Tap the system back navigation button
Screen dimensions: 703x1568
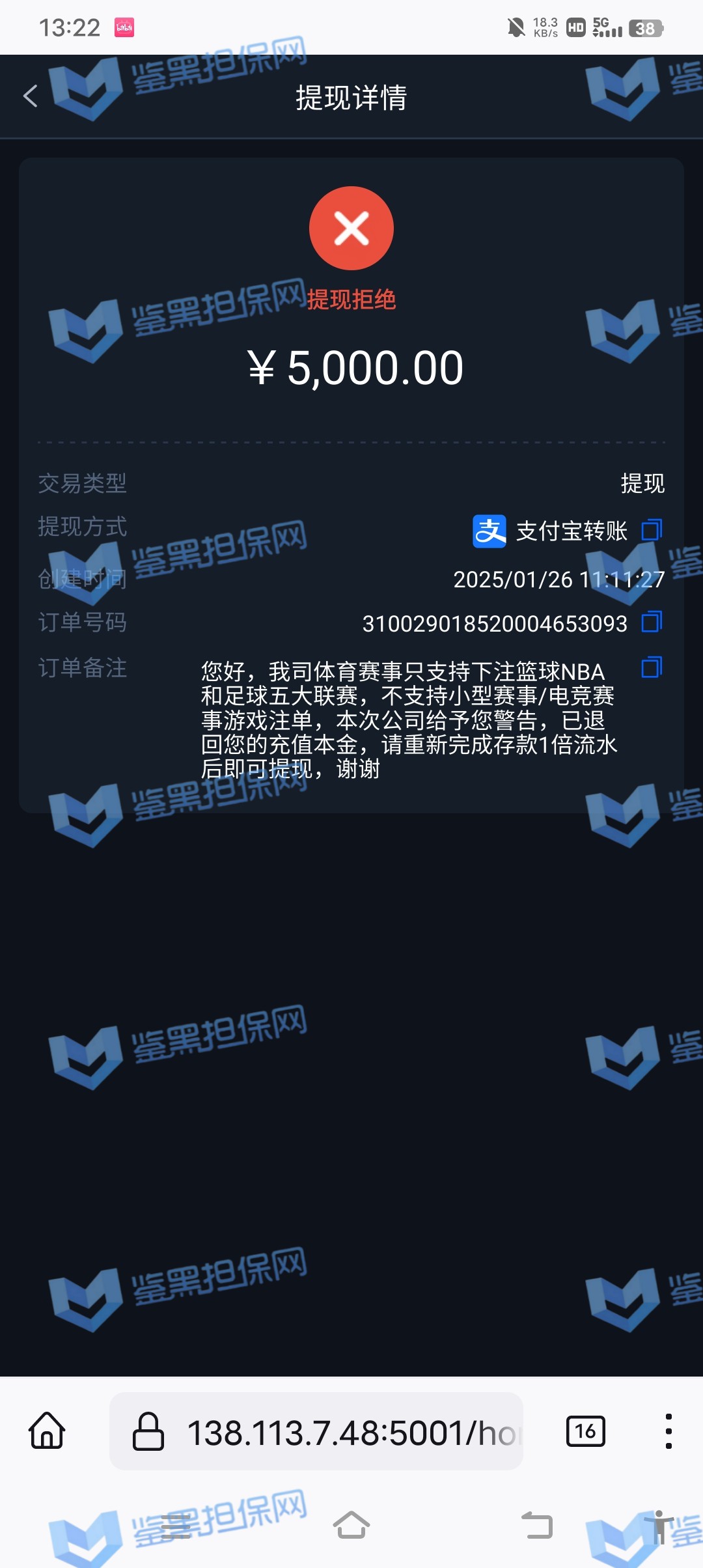click(x=537, y=1526)
